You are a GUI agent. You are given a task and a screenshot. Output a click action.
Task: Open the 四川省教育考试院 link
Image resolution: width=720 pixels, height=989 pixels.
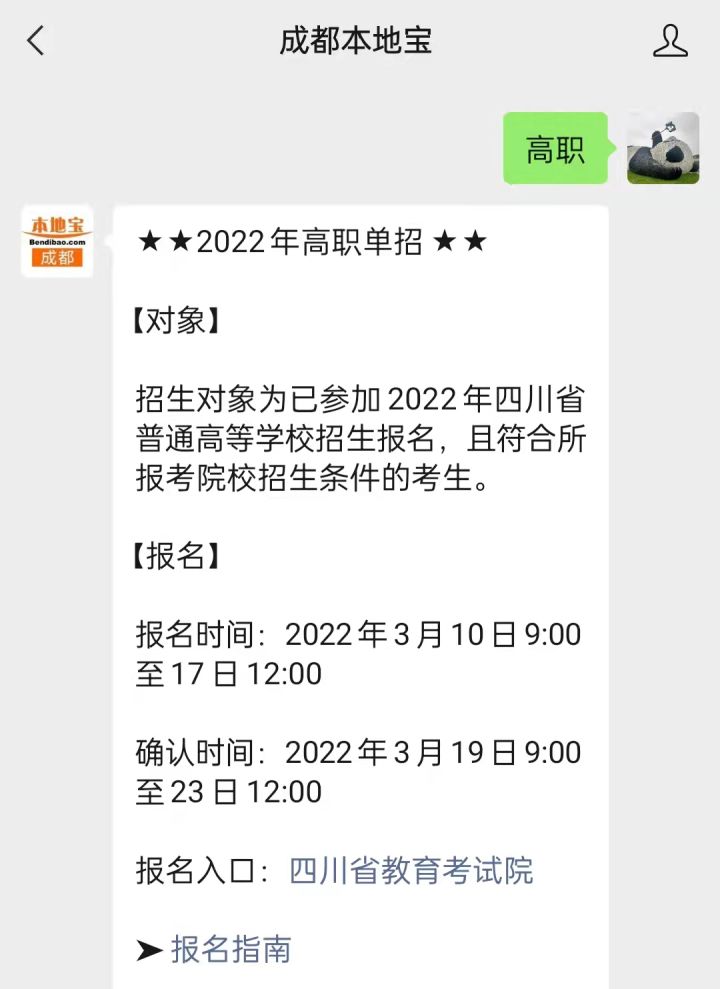coord(411,870)
